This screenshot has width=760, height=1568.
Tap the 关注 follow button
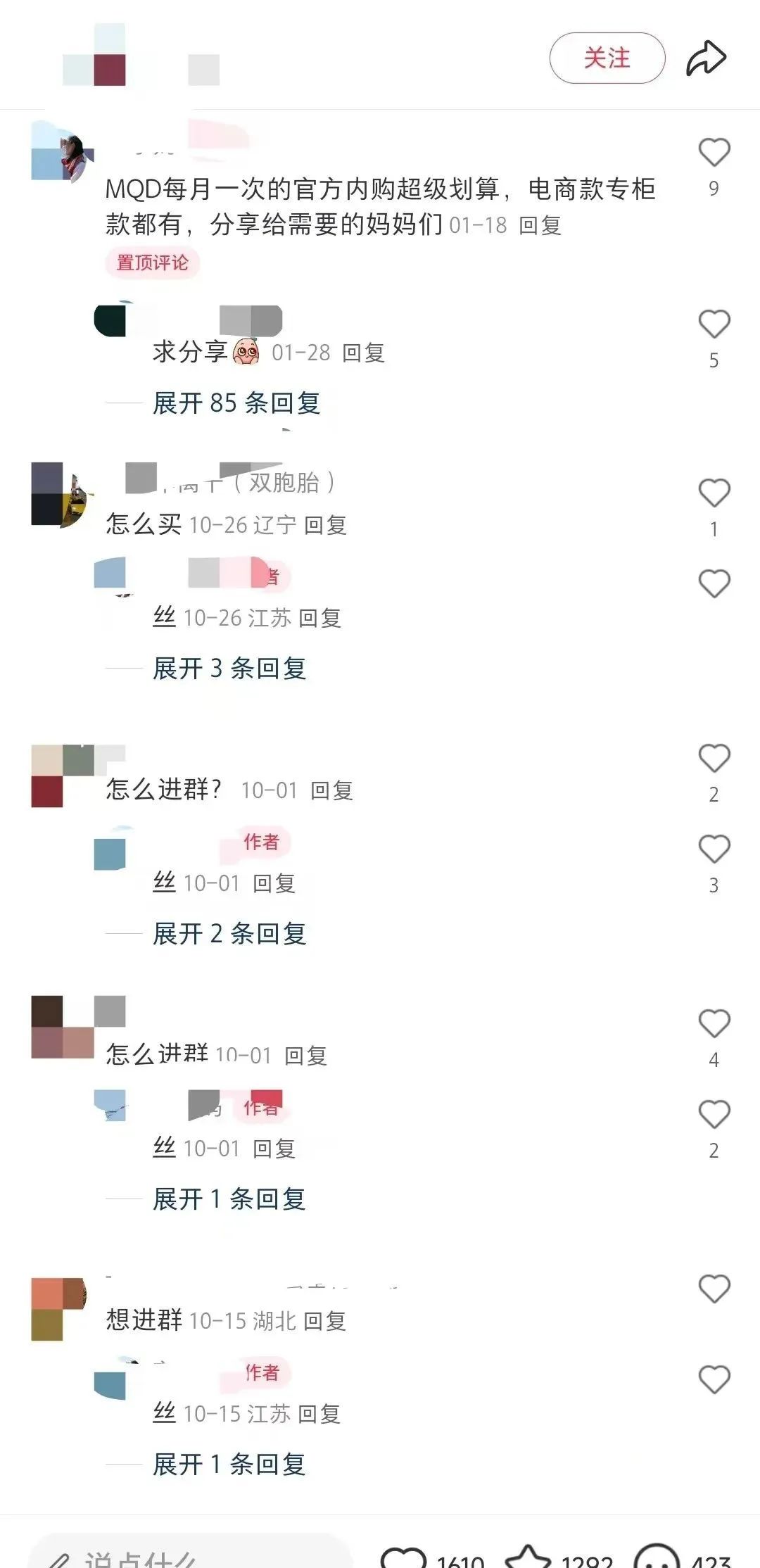click(607, 58)
